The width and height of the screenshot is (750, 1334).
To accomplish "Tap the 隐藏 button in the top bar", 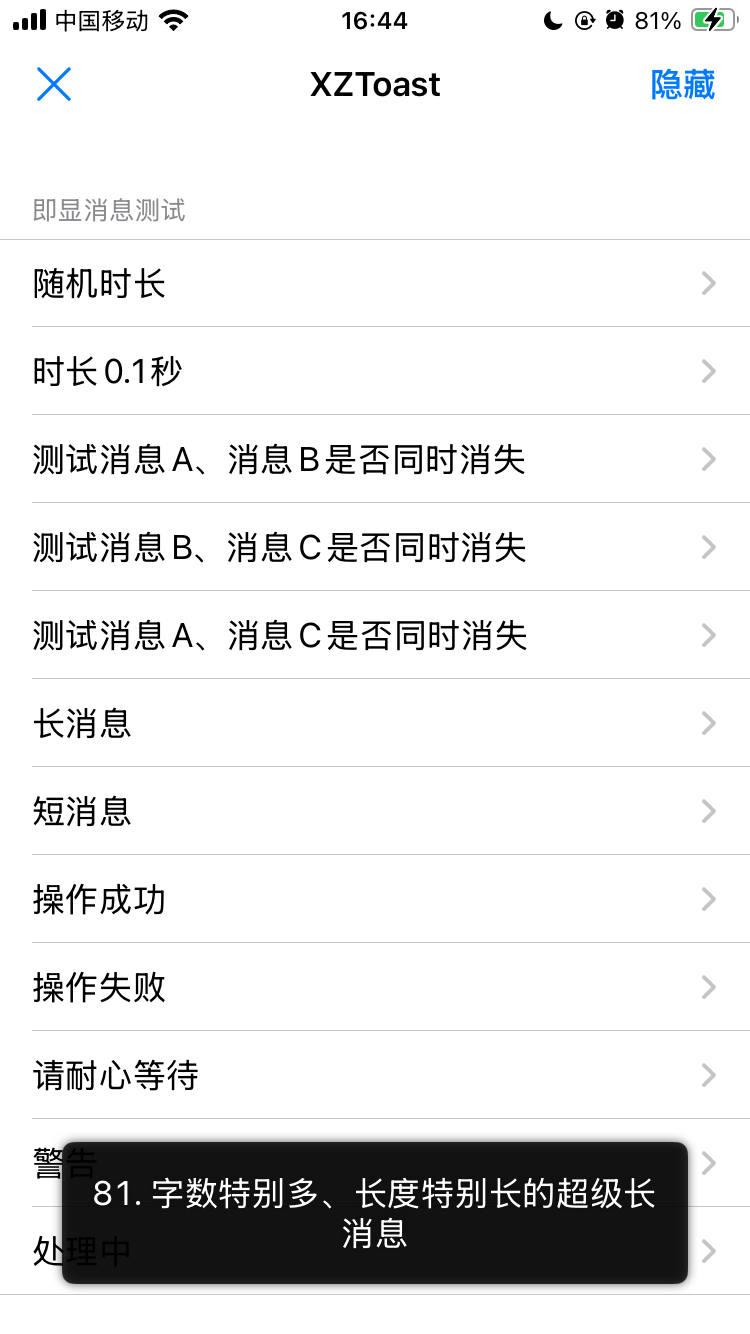I will click(683, 84).
